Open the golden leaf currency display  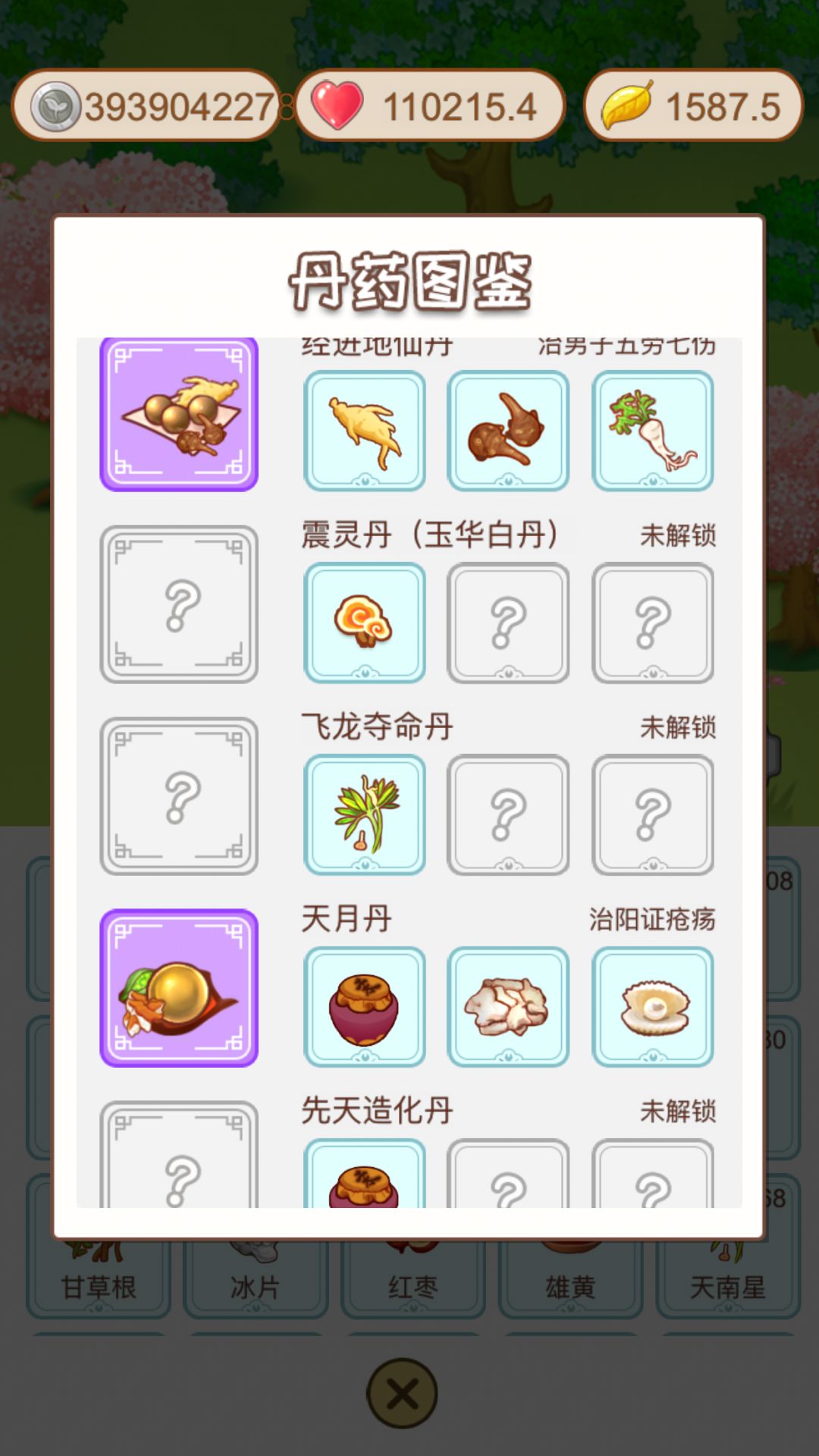pos(690,106)
